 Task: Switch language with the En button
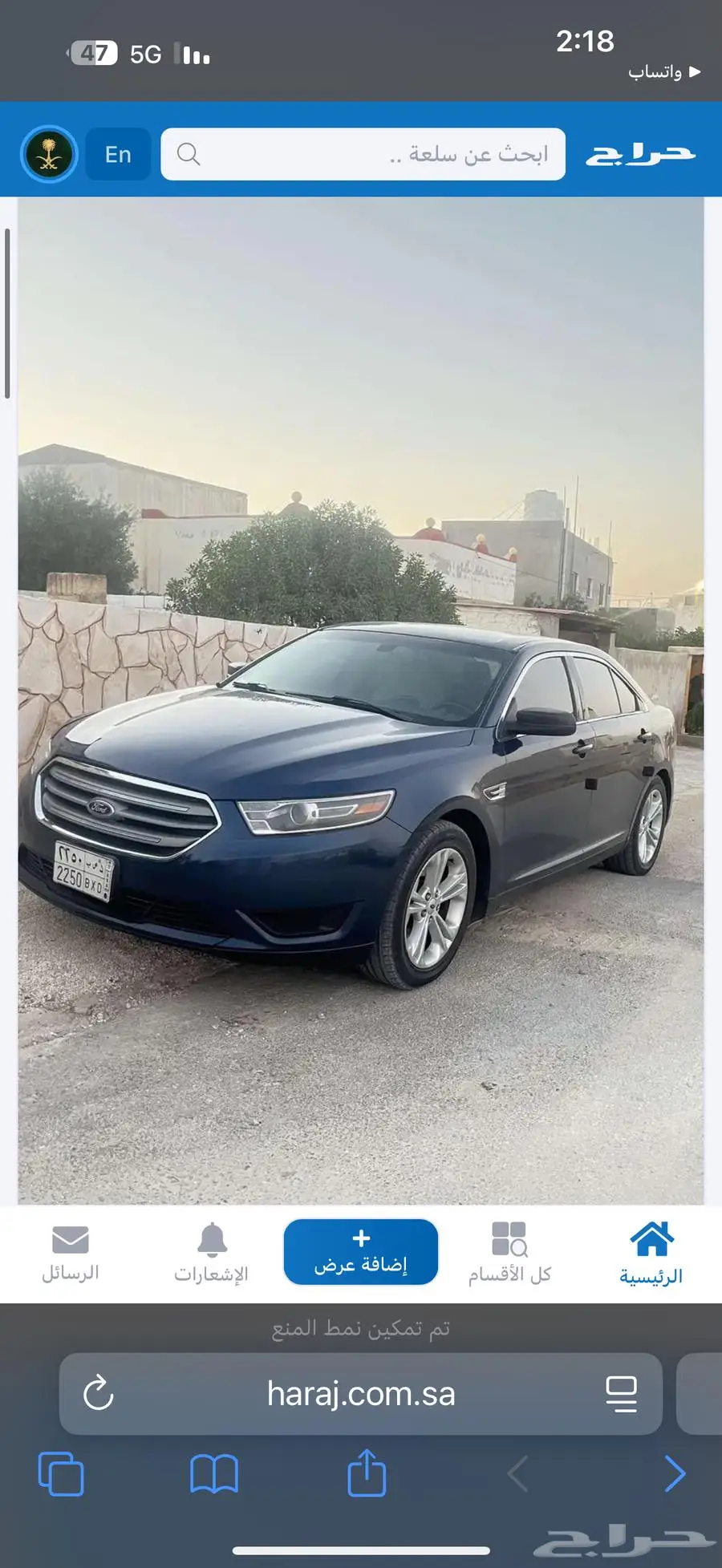118,154
